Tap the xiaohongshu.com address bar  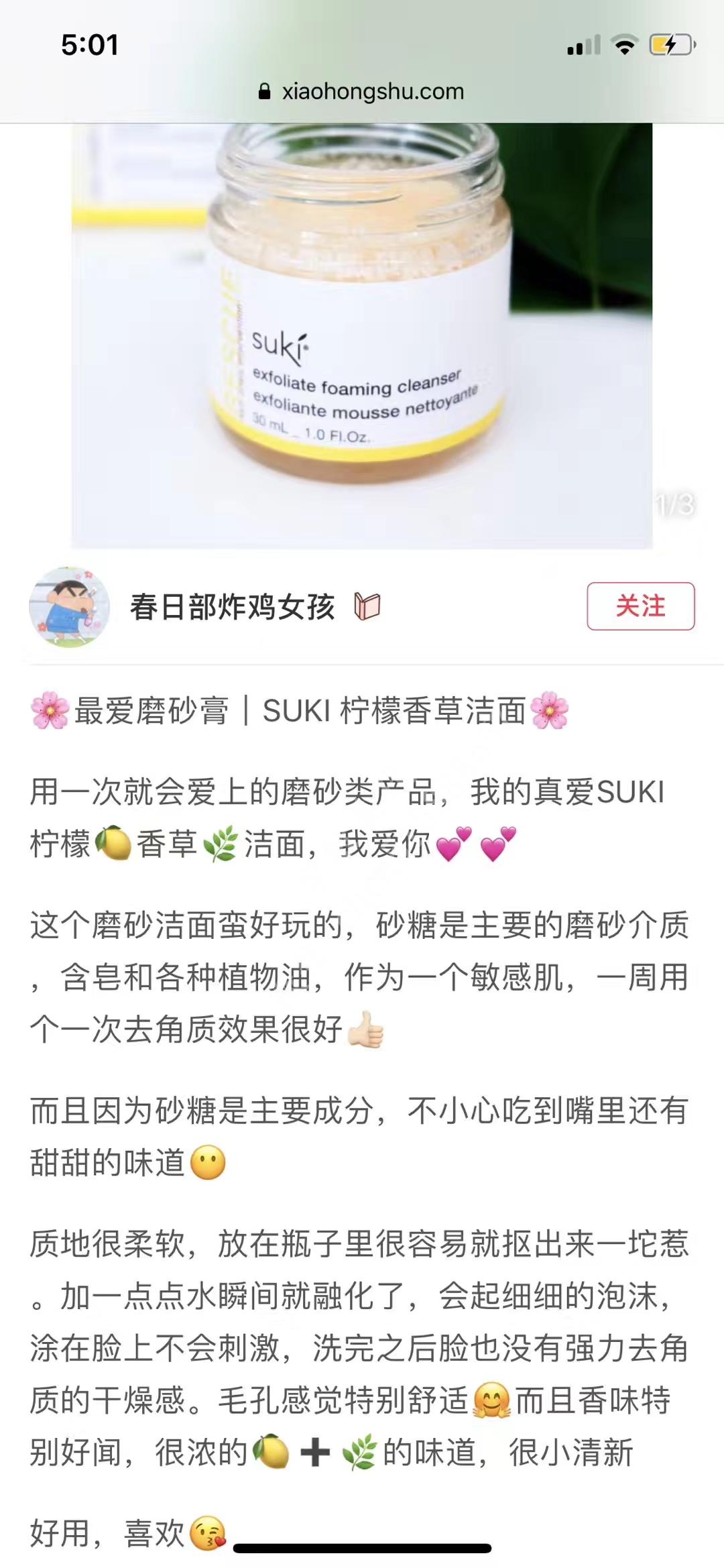tap(362, 91)
